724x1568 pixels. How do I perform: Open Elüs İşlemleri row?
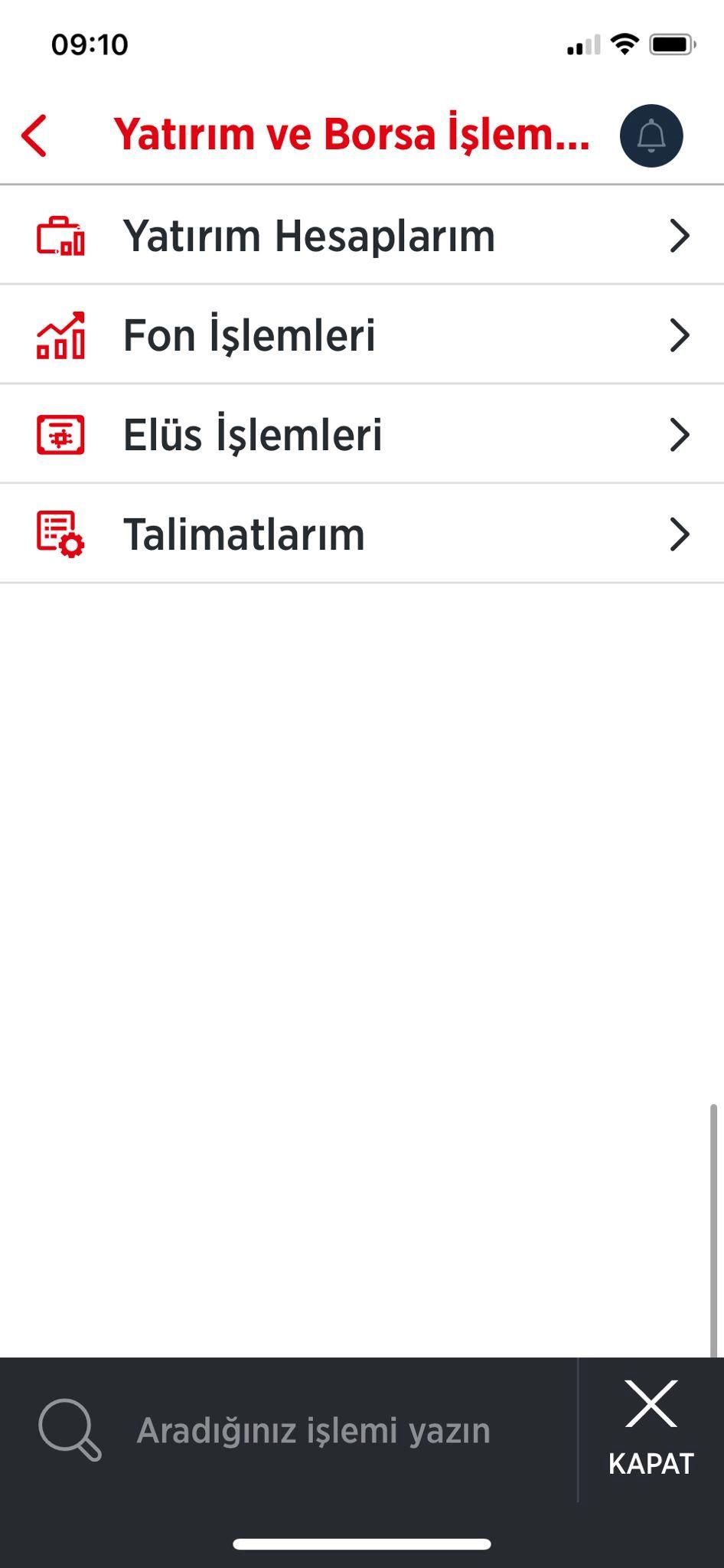point(362,434)
